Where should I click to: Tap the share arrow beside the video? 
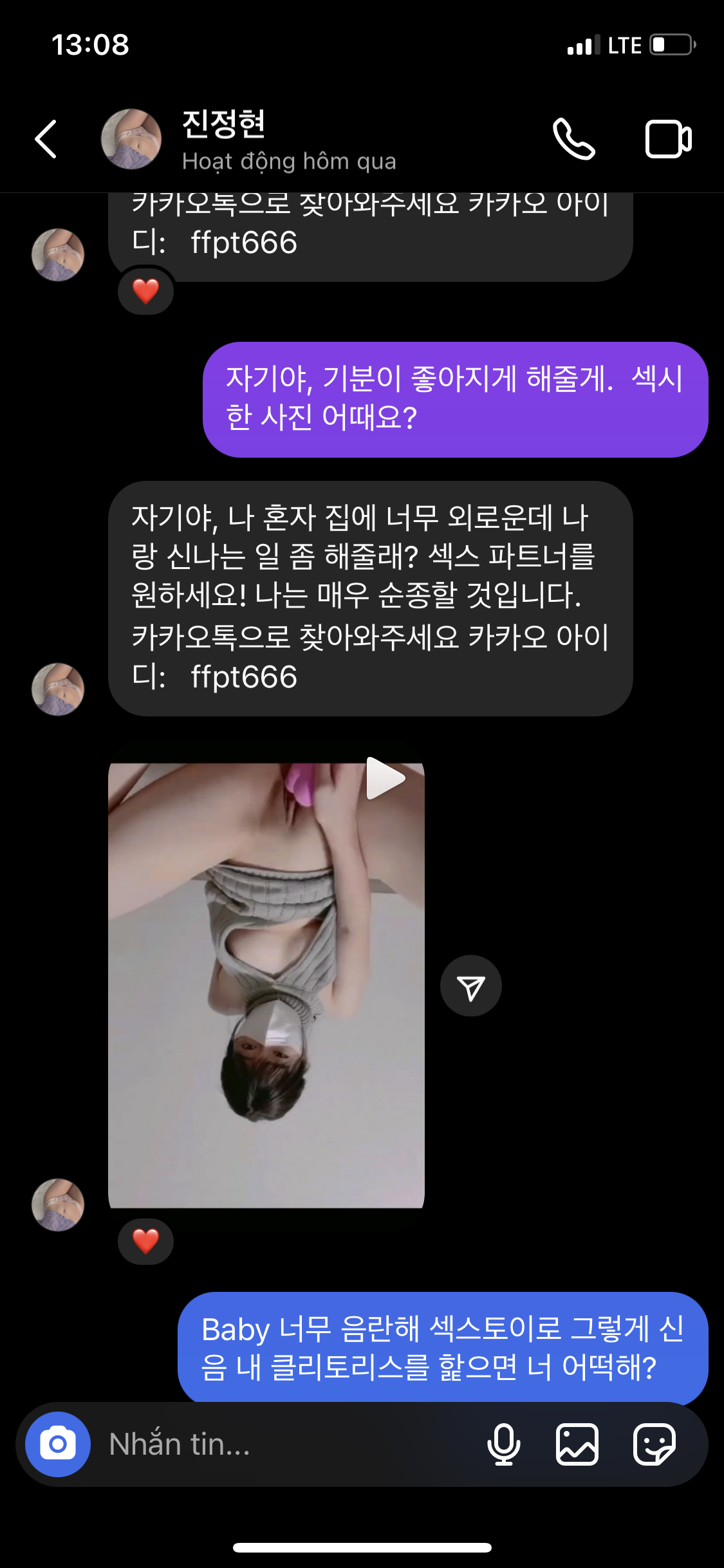[471, 985]
